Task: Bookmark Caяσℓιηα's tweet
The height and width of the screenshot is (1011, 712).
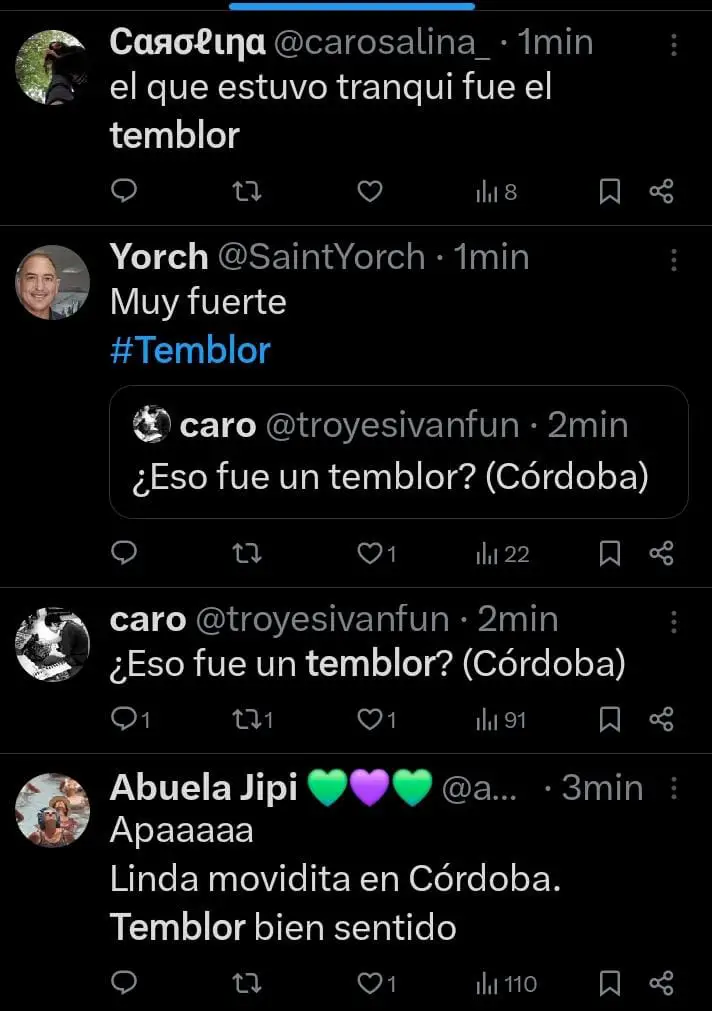Action: [609, 191]
